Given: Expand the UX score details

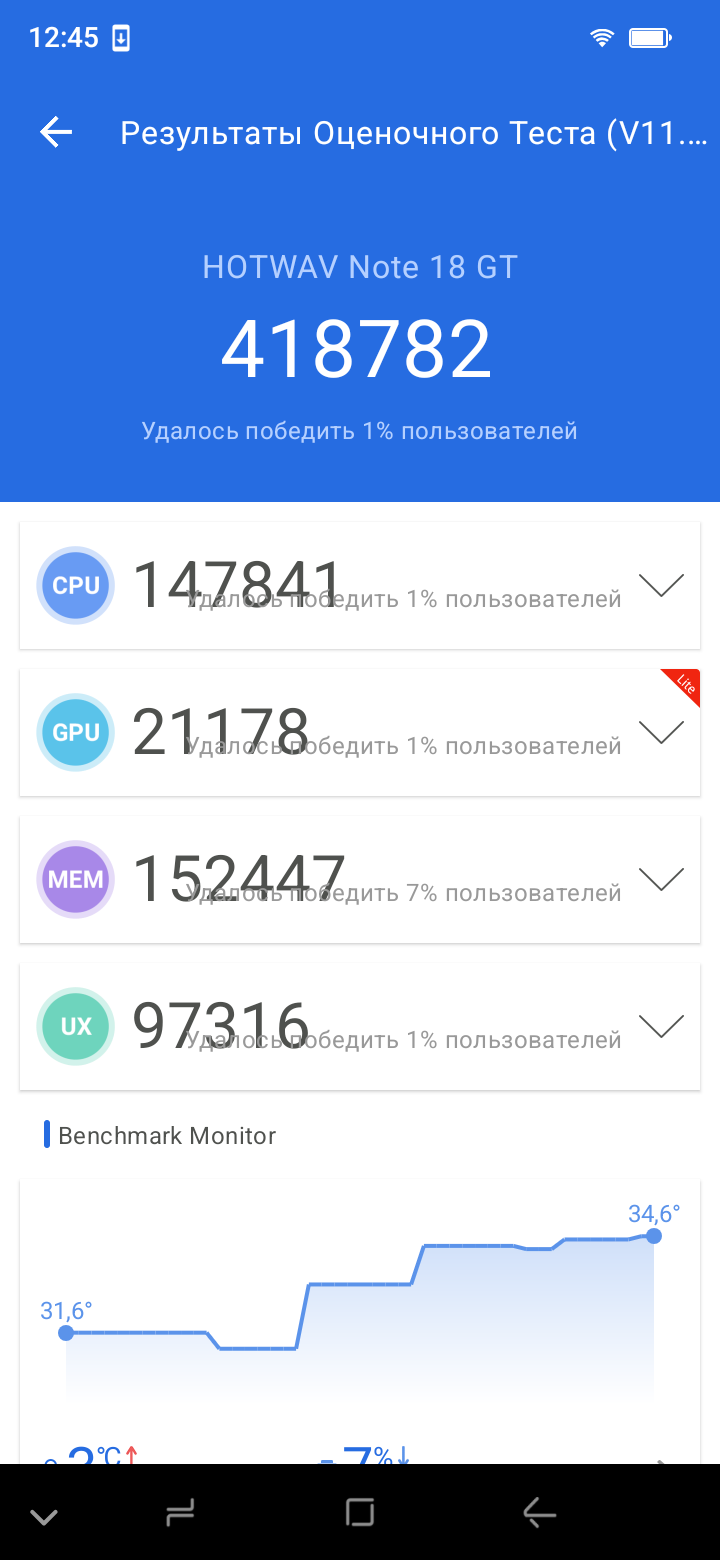Looking at the screenshot, I should (x=660, y=1026).
